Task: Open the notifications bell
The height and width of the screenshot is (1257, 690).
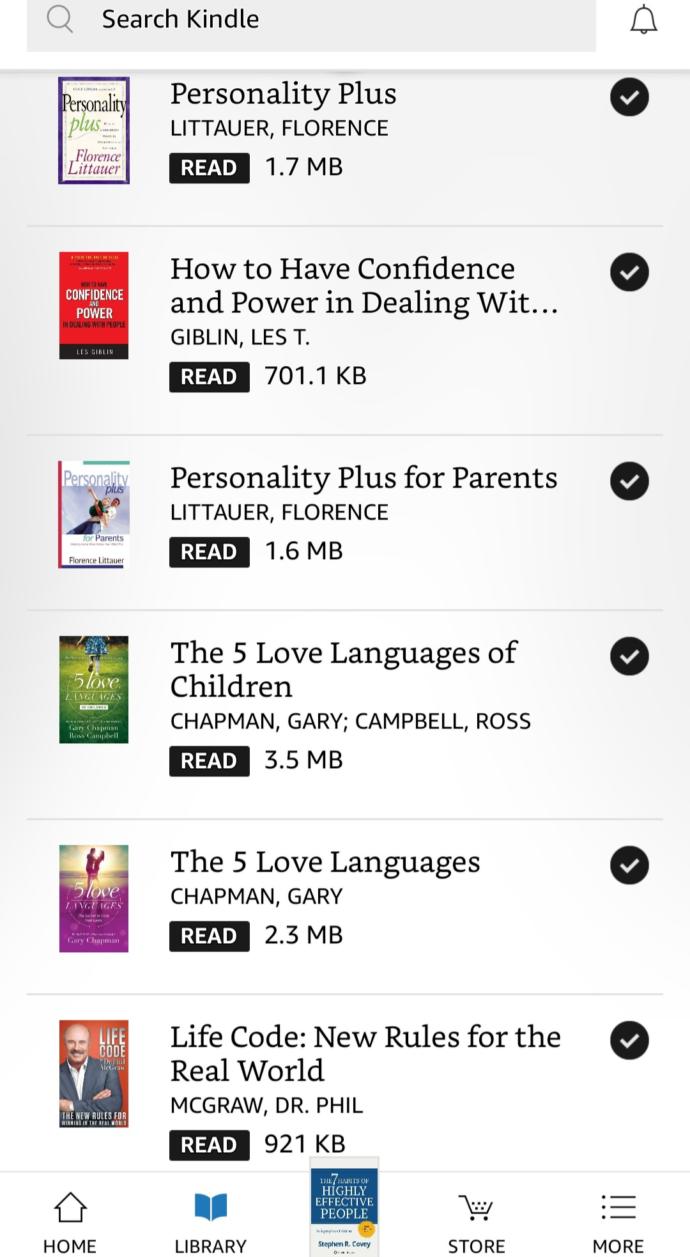Action: click(645, 20)
